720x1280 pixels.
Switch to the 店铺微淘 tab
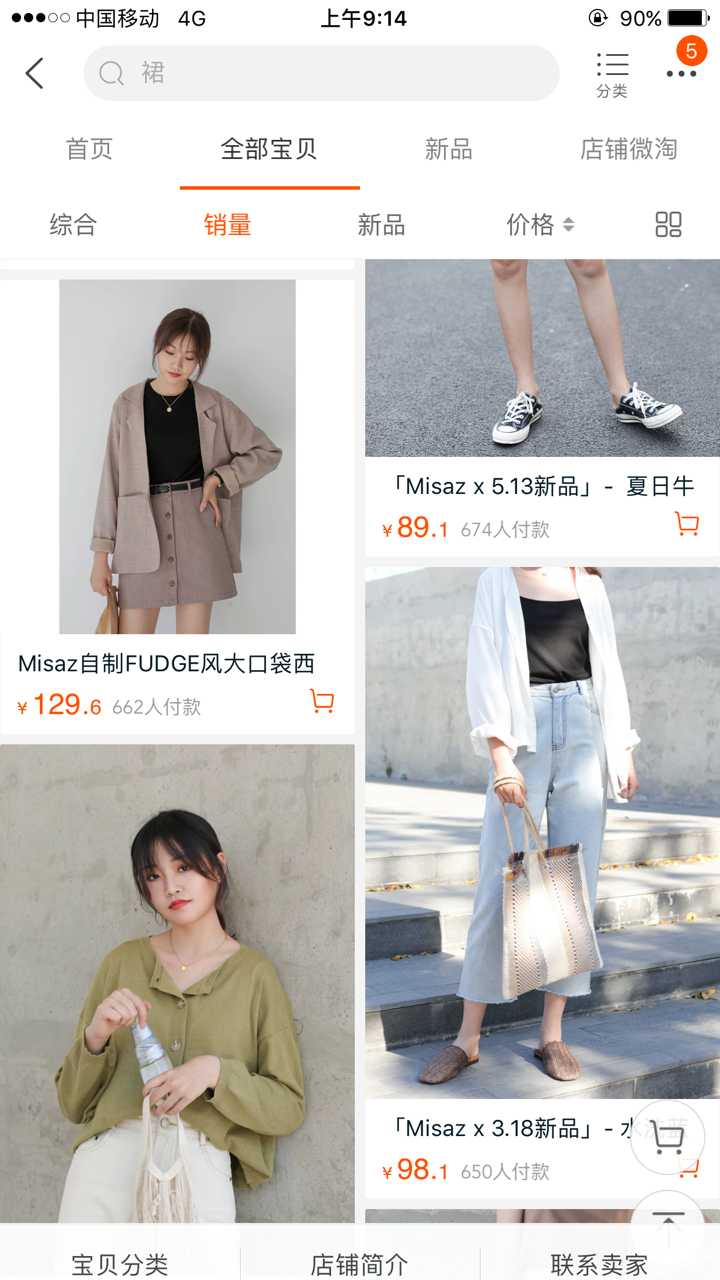[x=628, y=150]
